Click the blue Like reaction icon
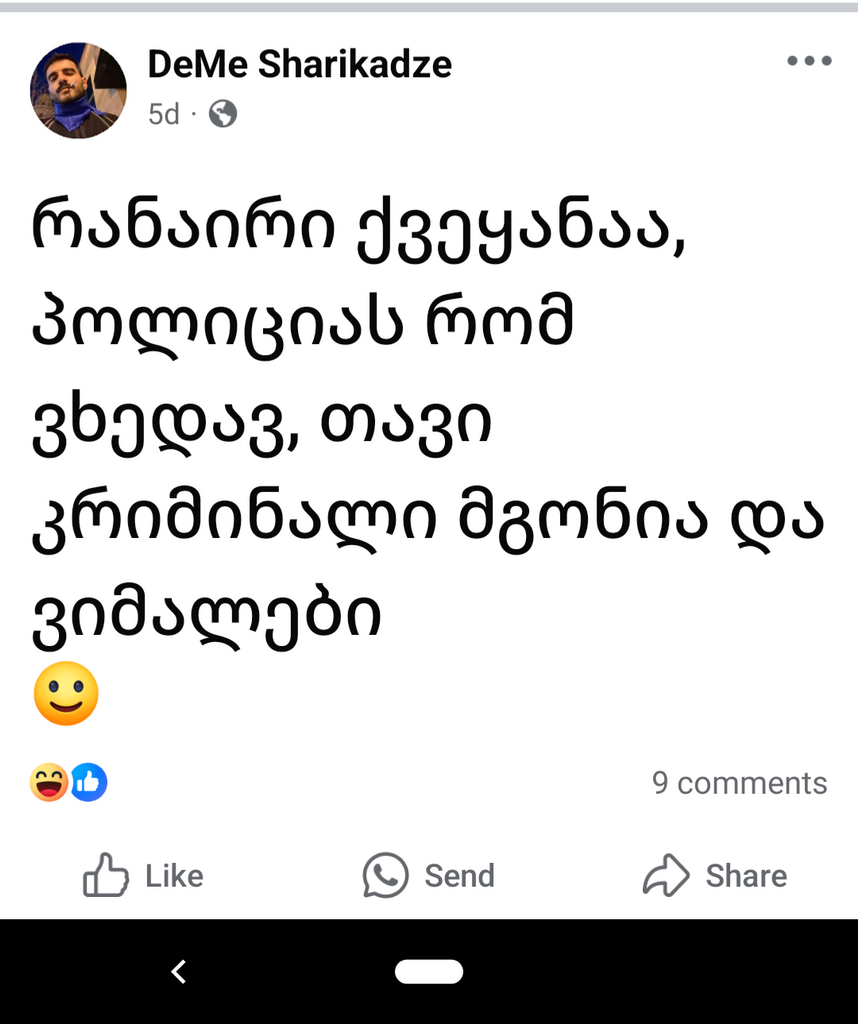The width and height of the screenshot is (858, 1024). pyautogui.click(x=86, y=784)
